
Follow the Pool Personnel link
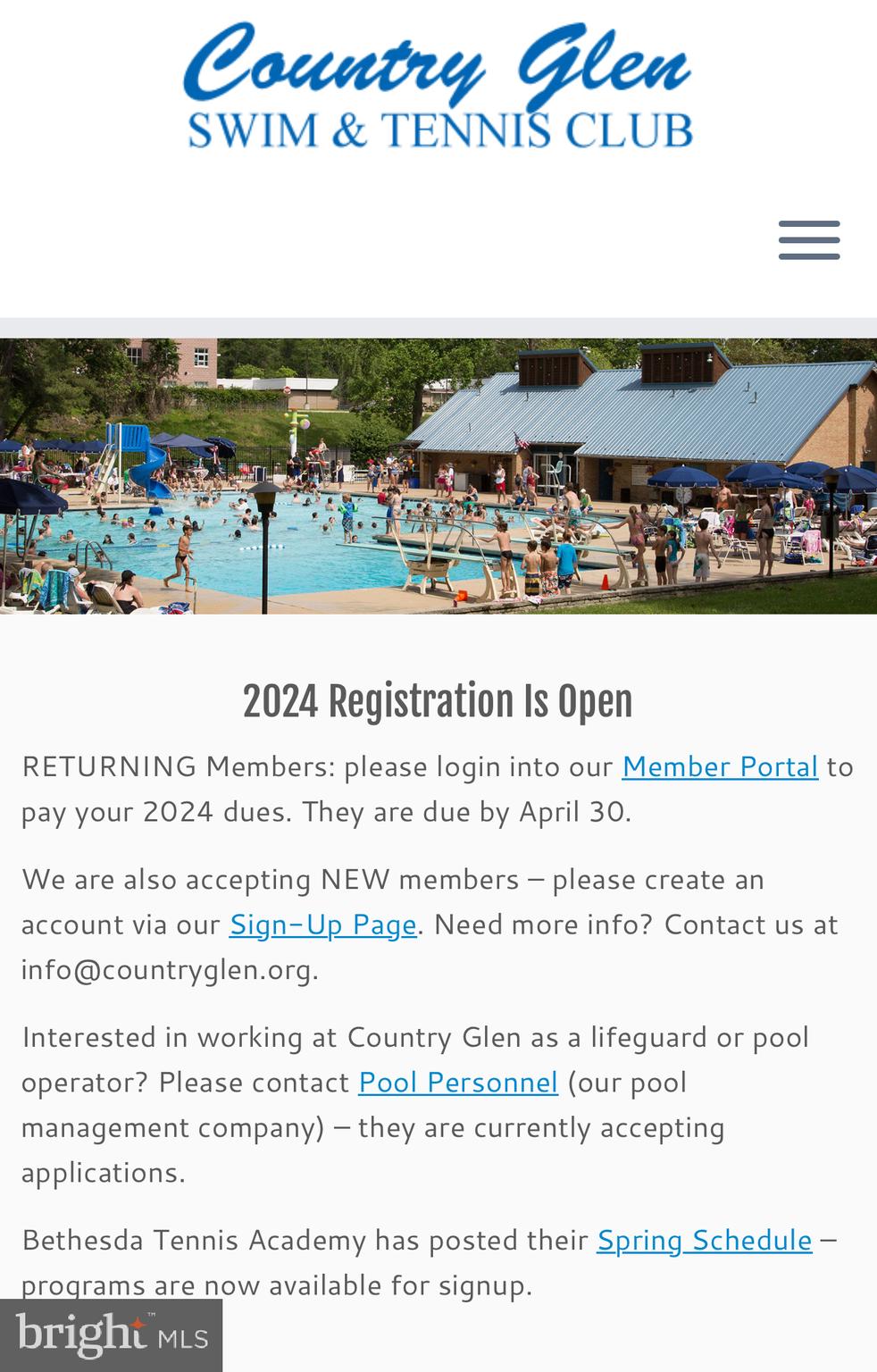pyautogui.click(x=457, y=1082)
